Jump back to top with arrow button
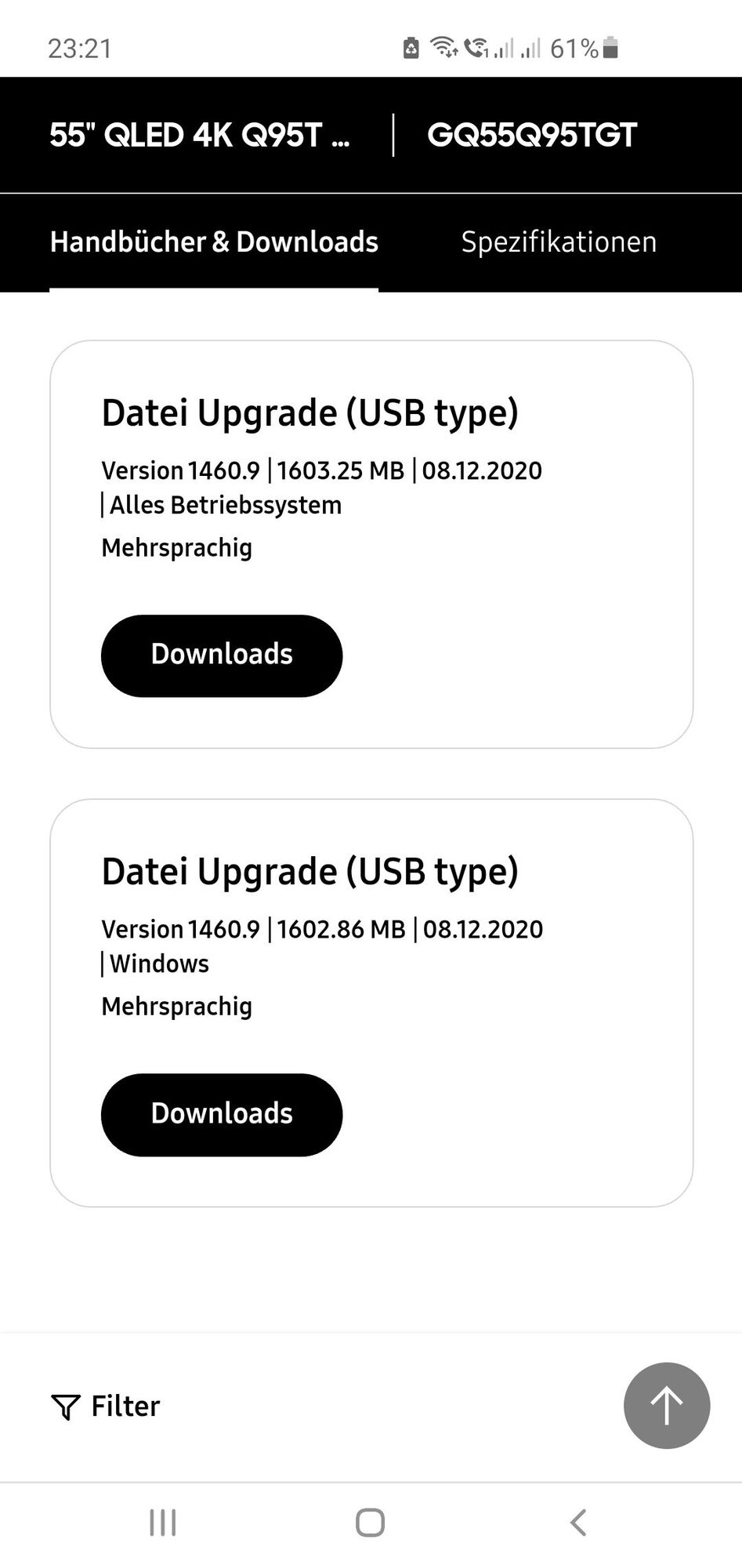742x1568 pixels. (666, 1406)
